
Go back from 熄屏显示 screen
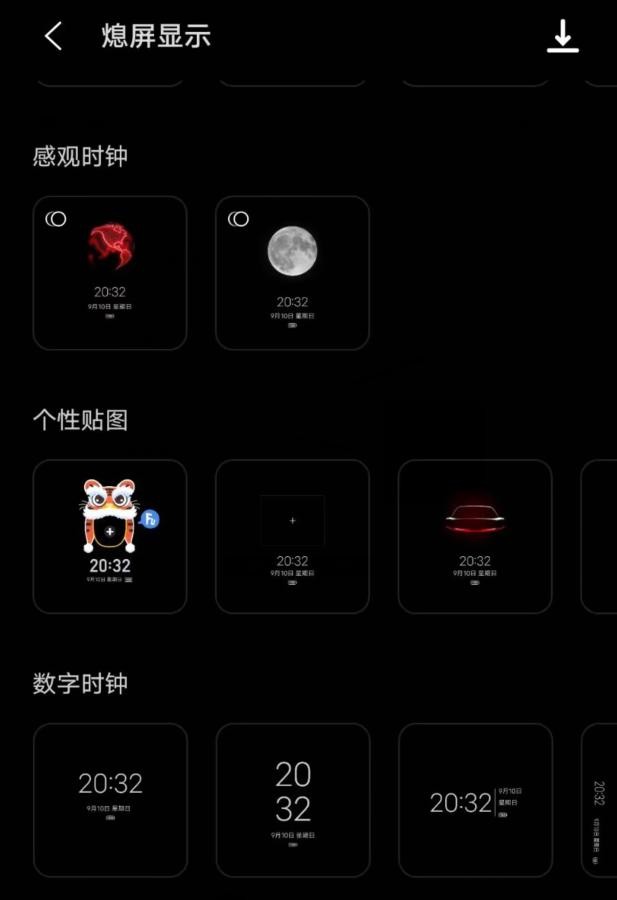[53, 37]
